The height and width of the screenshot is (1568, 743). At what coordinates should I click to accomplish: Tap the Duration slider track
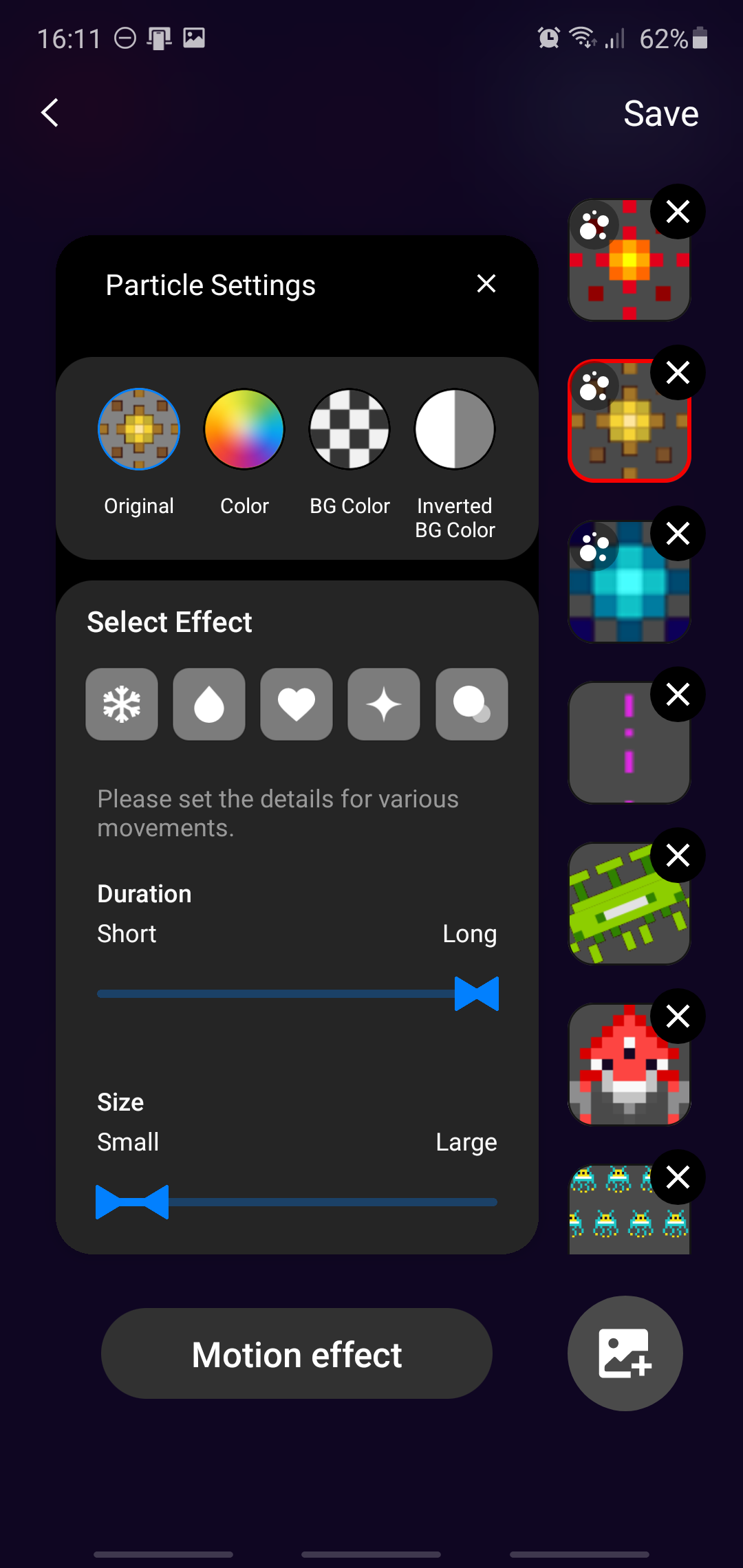(275, 994)
